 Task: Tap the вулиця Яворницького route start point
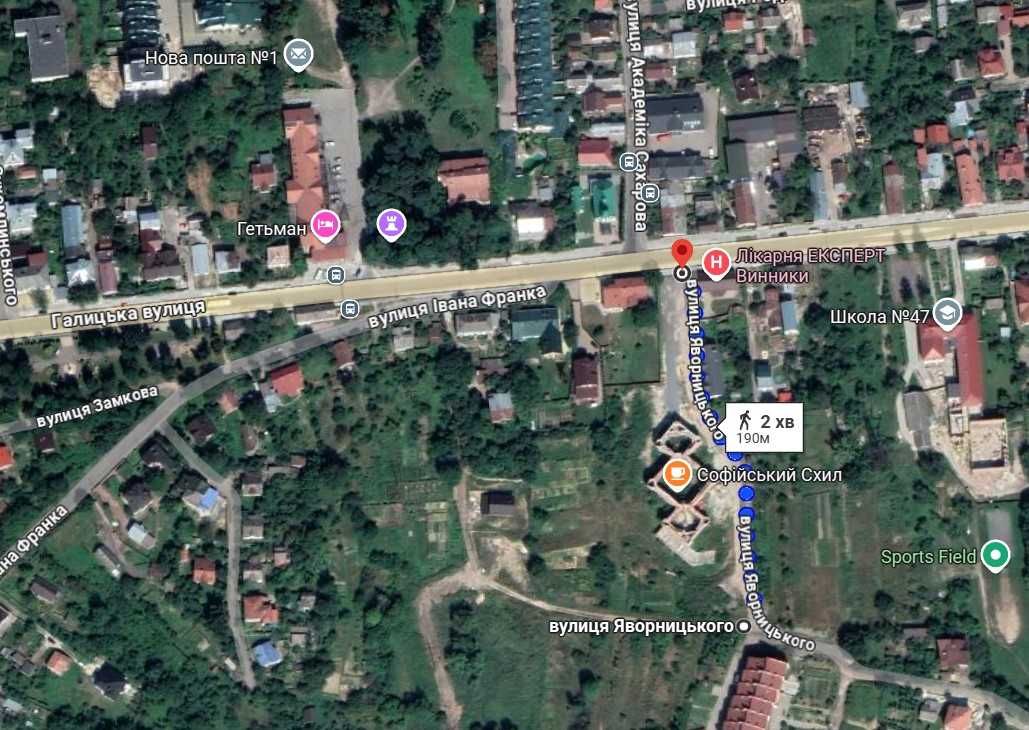(x=743, y=626)
